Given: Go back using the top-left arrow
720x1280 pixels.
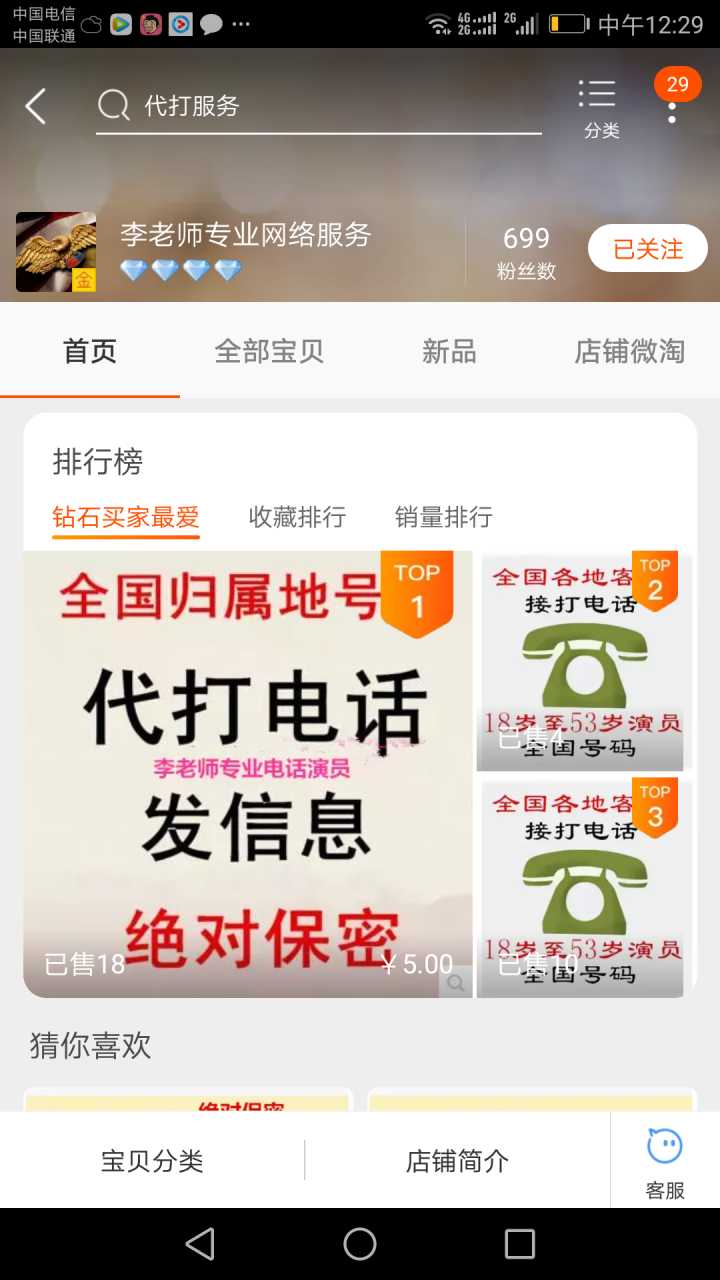Looking at the screenshot, I should click(x=36, y=106).
